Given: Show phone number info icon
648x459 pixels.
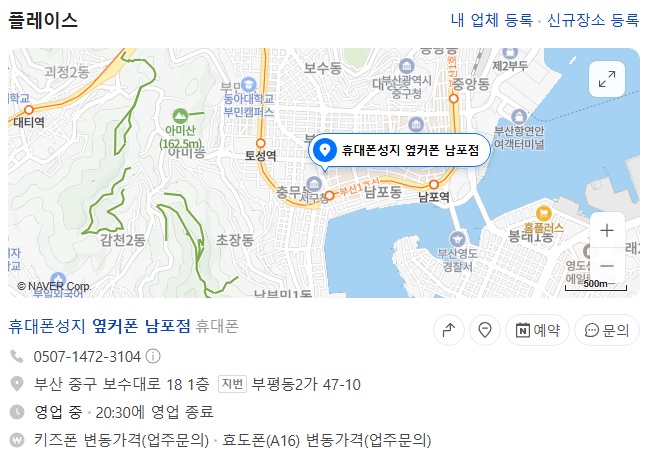Looking at the screenshot, I should pyautogui.click(x=153, y=356).
